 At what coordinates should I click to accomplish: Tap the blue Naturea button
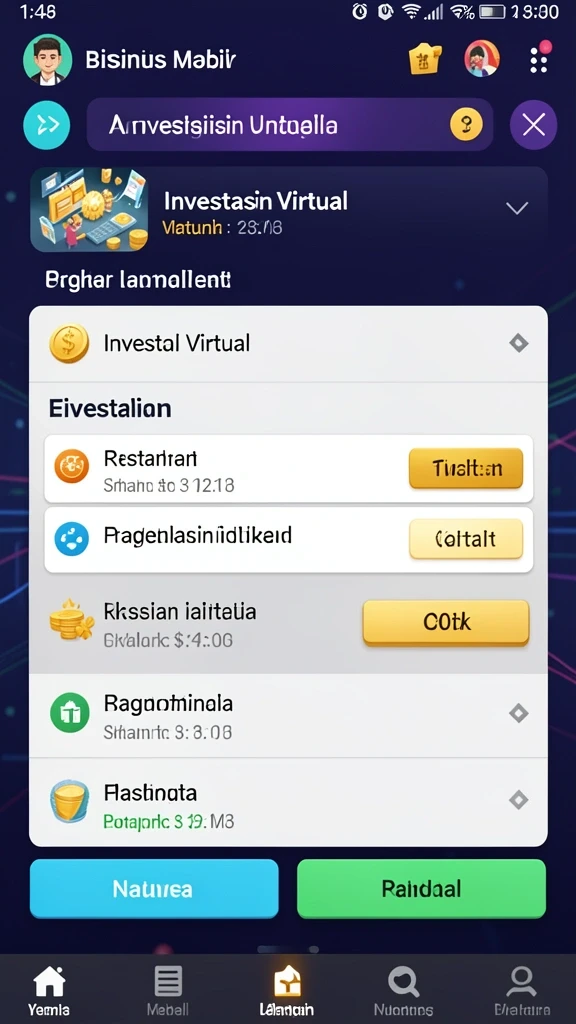click(x=154, y=889)
